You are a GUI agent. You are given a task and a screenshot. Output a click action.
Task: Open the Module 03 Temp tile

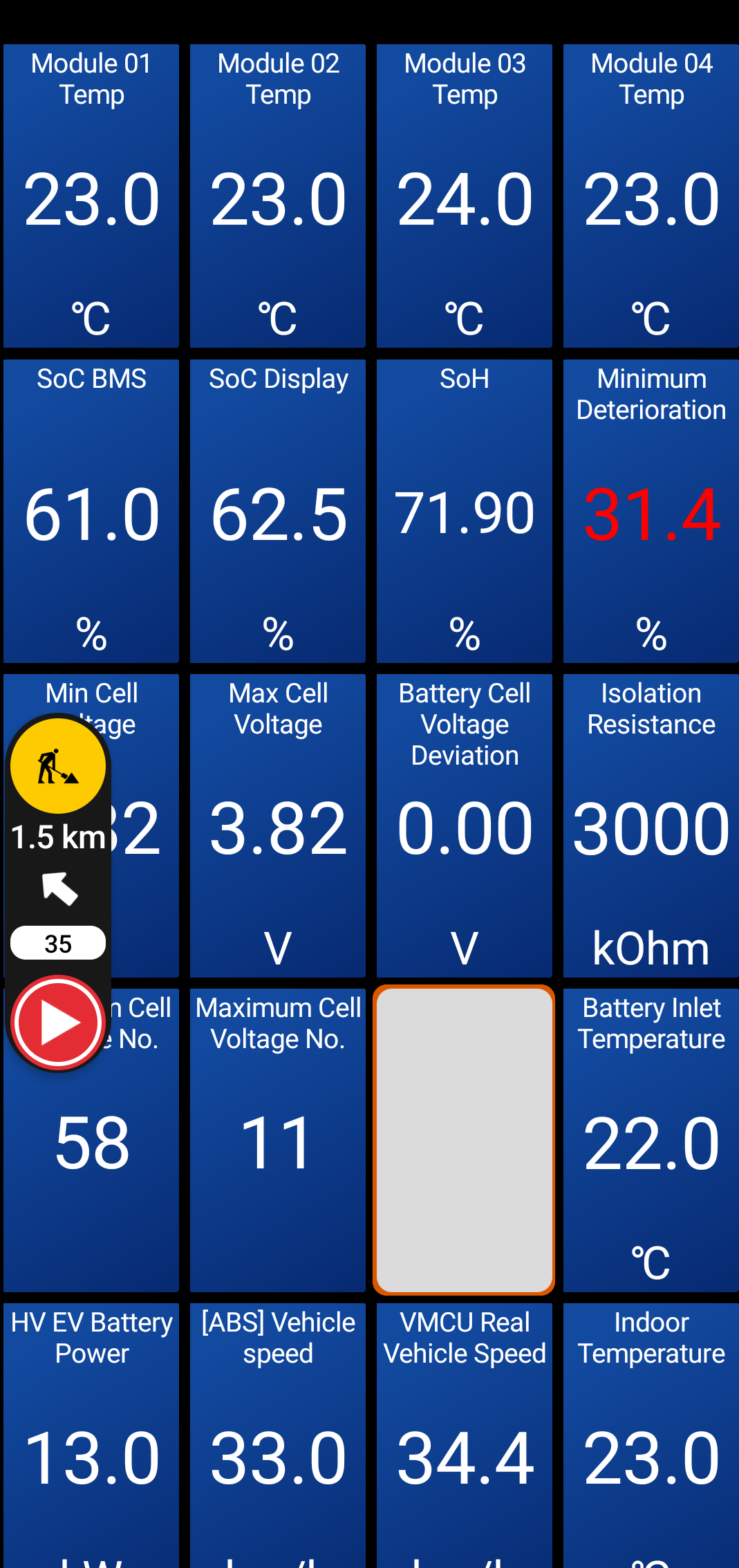(x=465, y=196)
